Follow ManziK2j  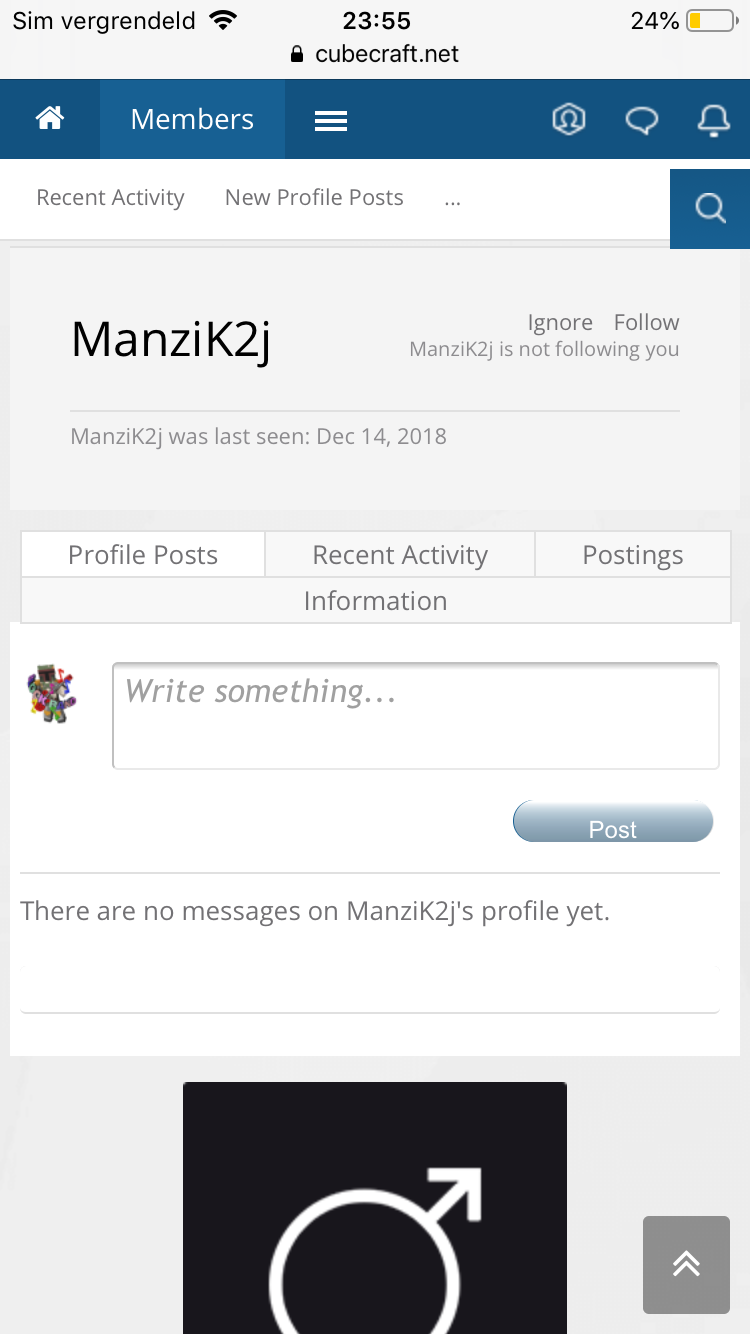coord(646,322)
